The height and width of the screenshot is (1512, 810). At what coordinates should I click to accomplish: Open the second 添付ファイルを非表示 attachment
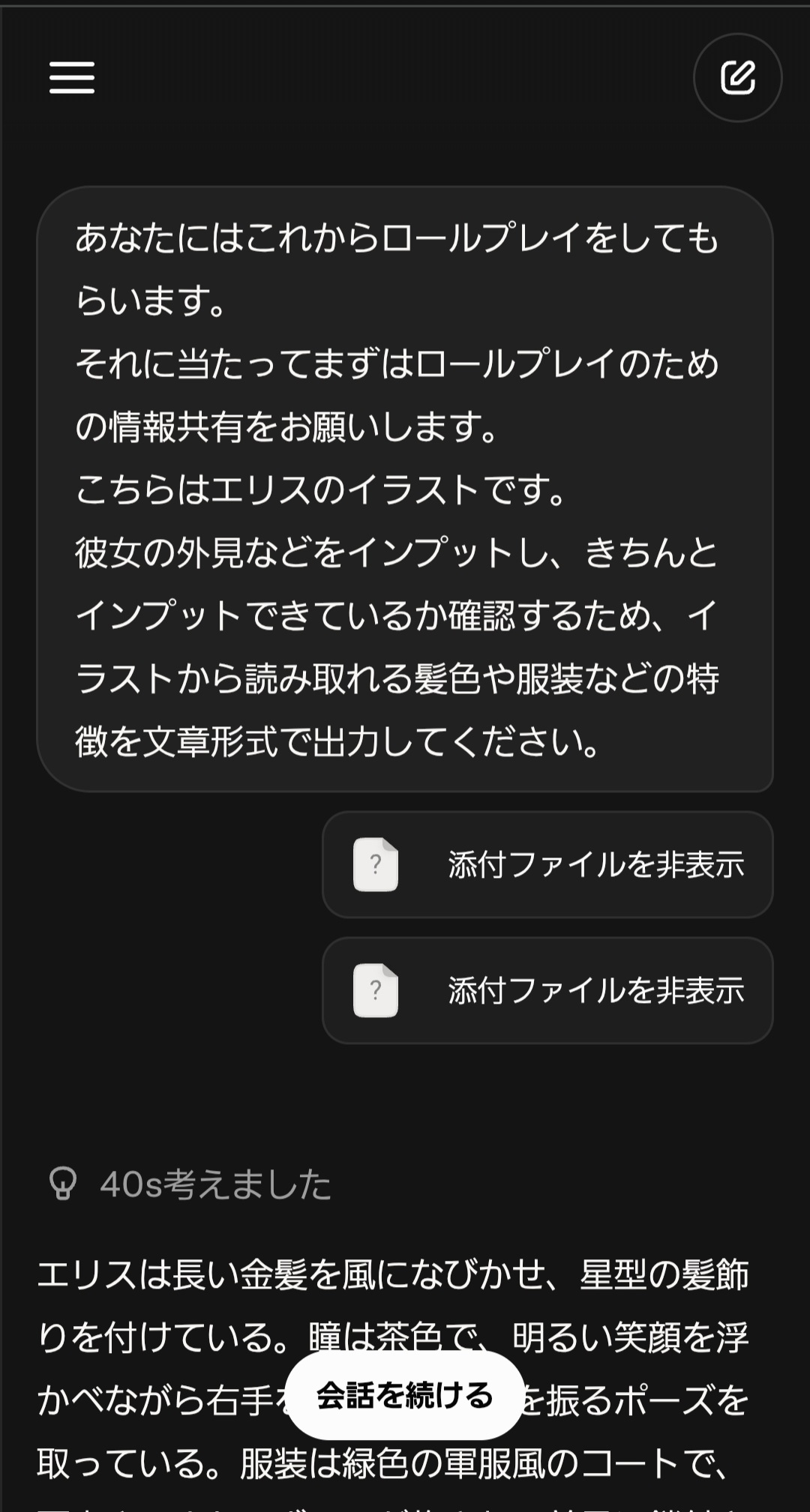[x=547, y=990]
